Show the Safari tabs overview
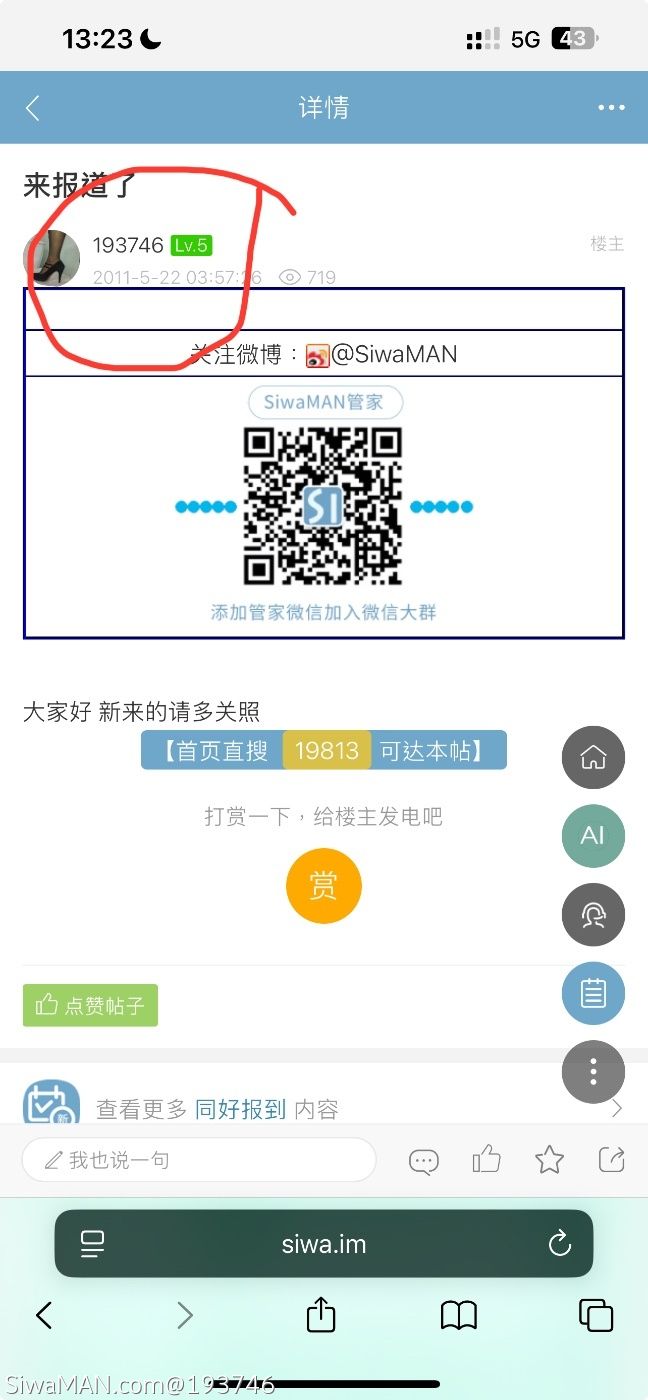 (x=596, y=1315)
